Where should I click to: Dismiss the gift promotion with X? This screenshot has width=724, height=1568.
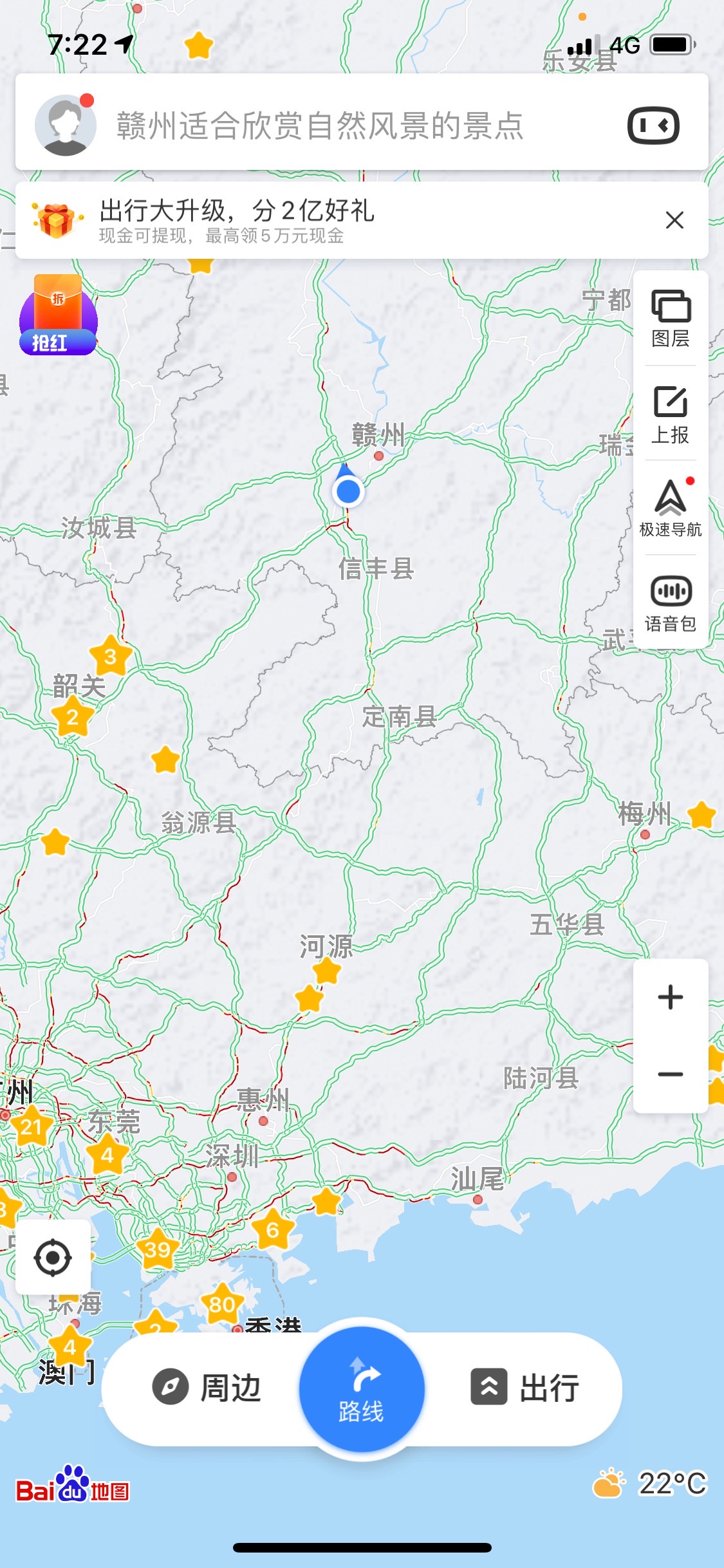click(674, 221)
